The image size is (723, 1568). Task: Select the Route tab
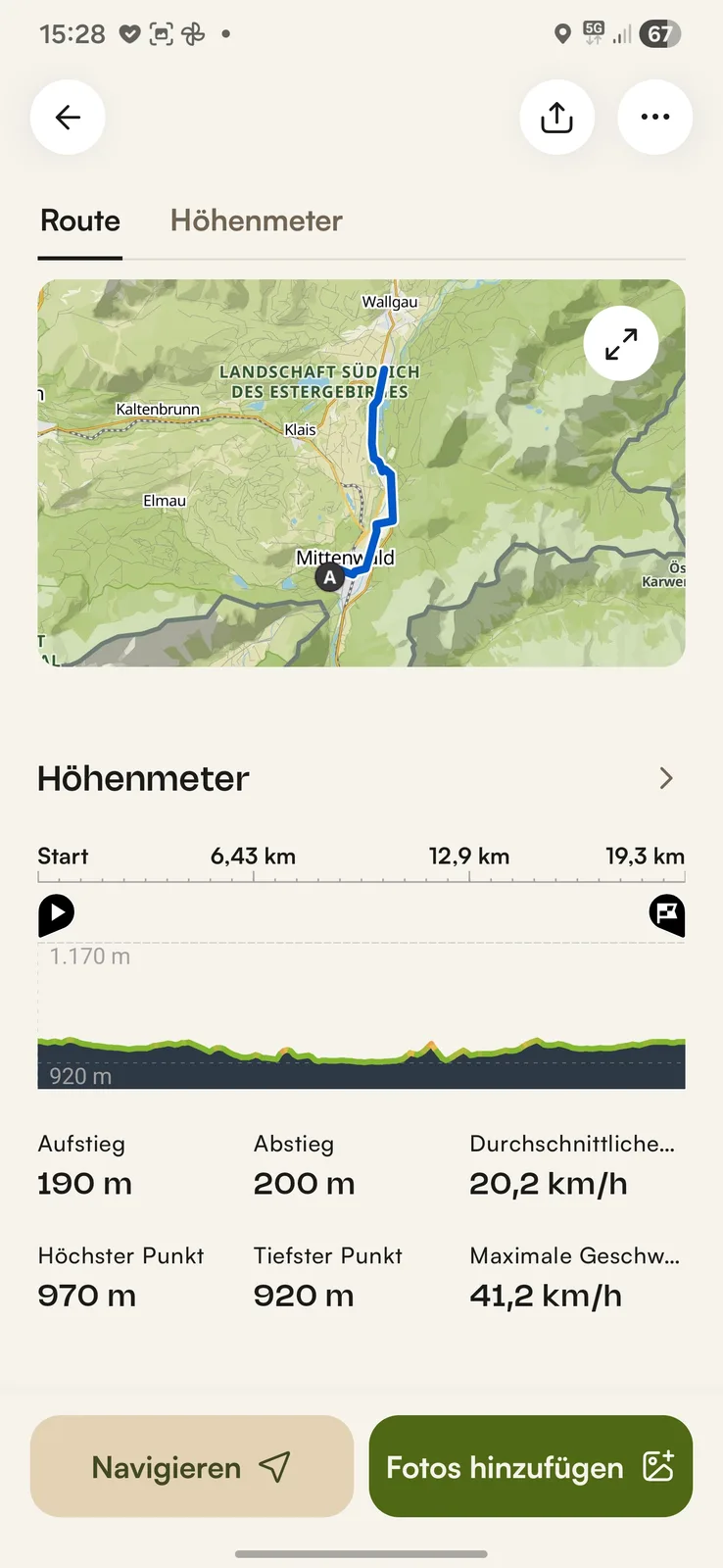[80, 220]
